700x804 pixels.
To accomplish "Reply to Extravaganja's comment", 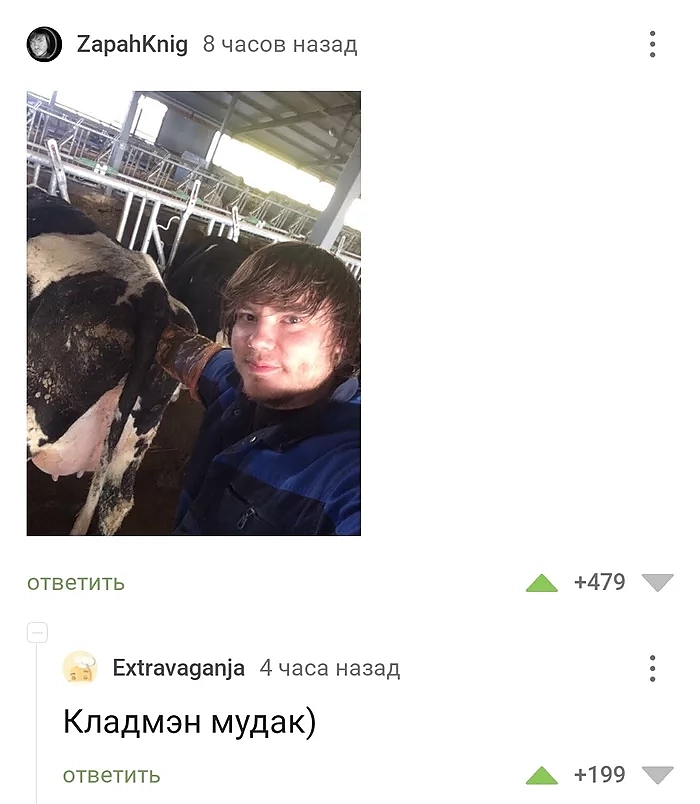I will tap(111, 775).
